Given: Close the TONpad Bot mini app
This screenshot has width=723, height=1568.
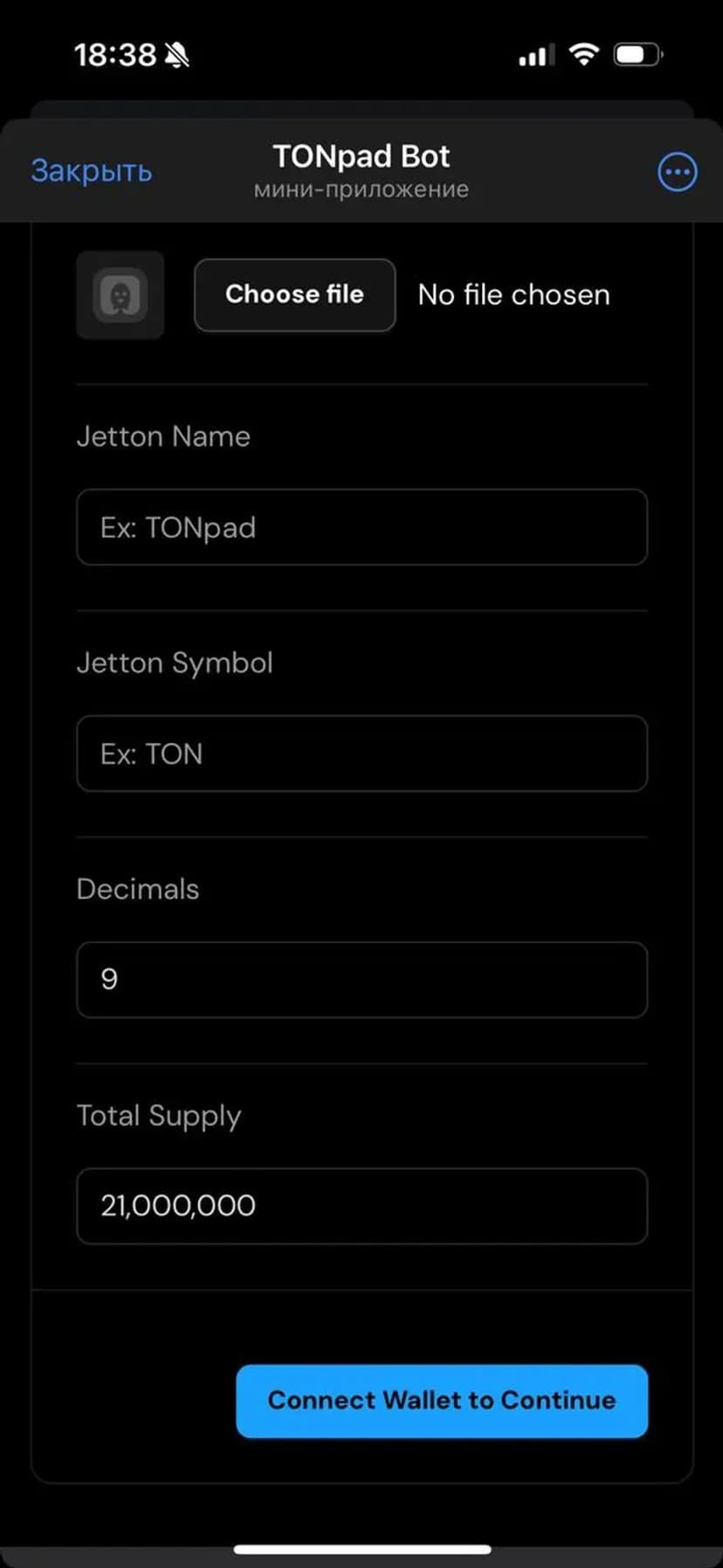Looking at the screenshot, I should [92, 171].
